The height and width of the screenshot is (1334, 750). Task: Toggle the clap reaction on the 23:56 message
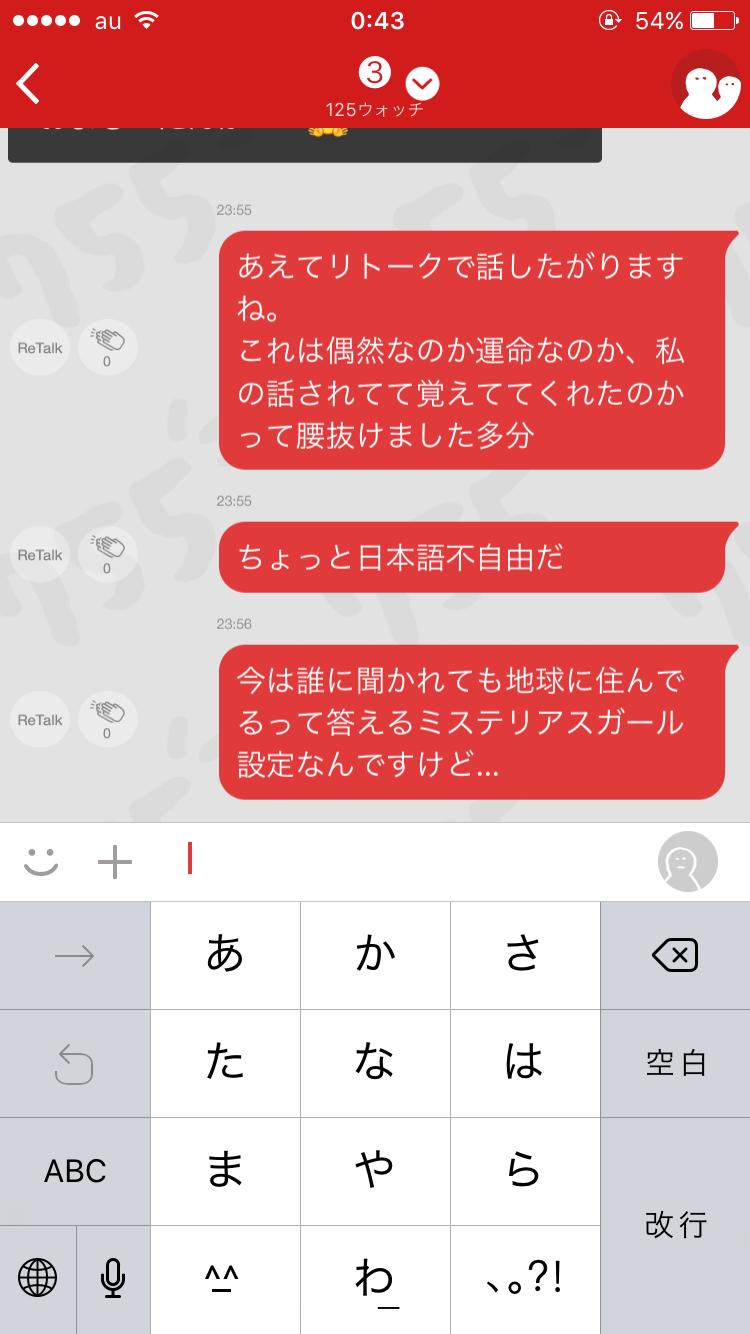point(107,719)
